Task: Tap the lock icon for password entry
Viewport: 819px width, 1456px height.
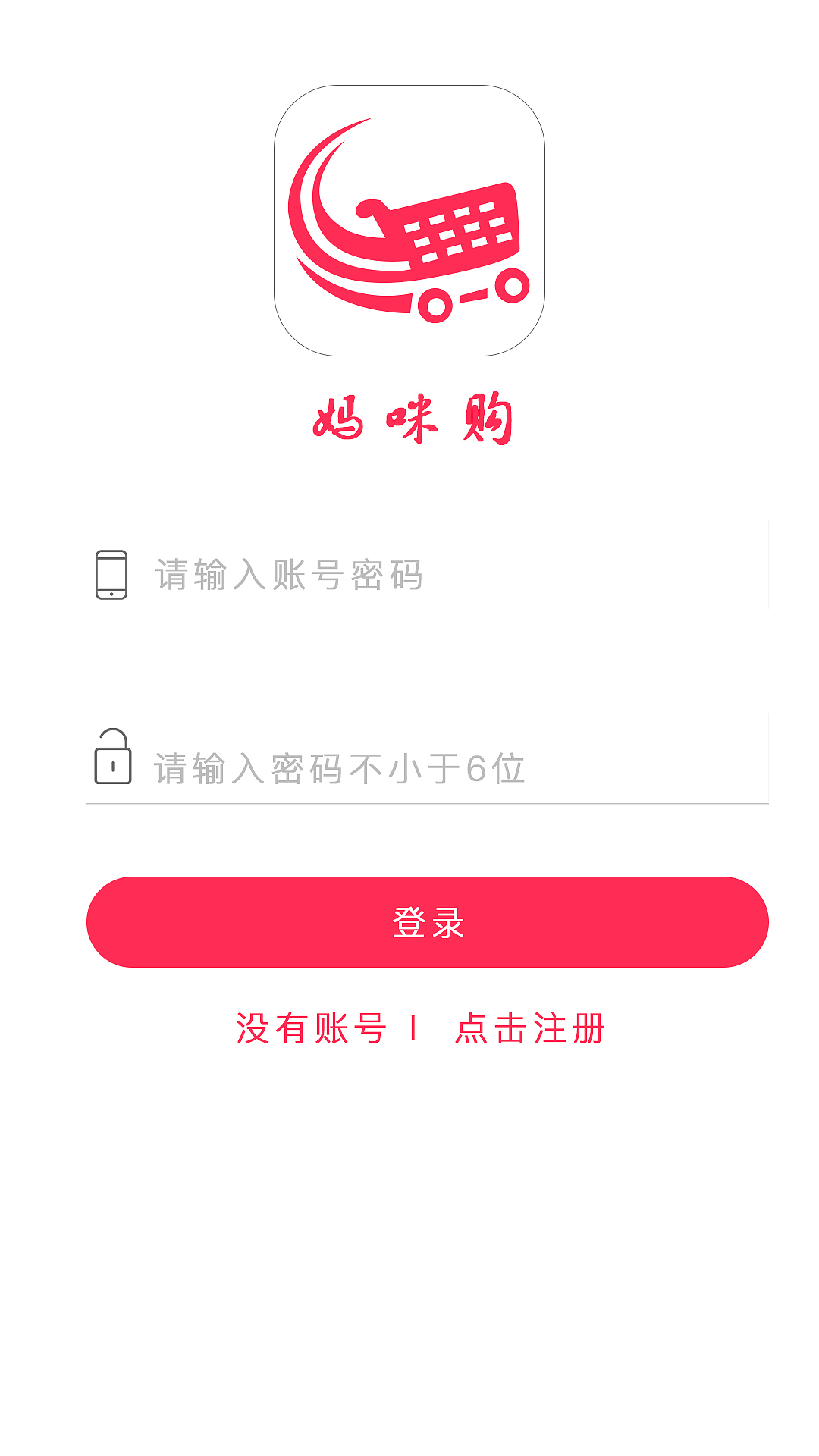Action: point(112,766)
